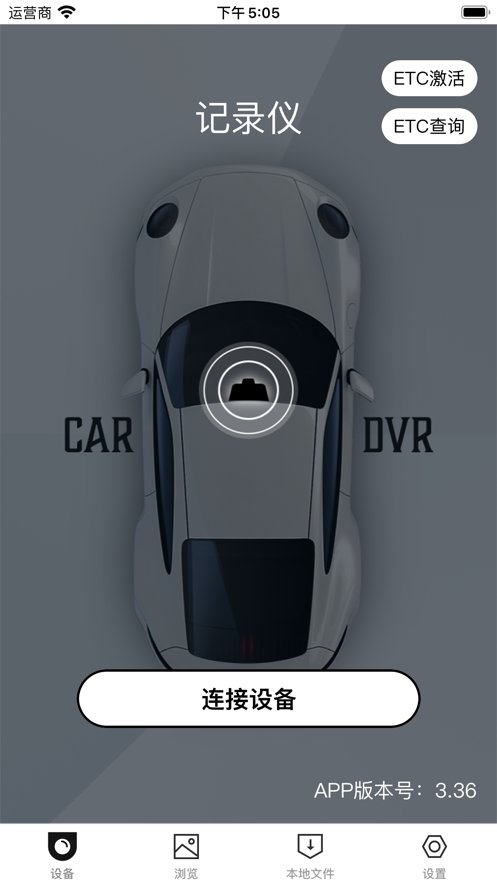Open the 本地文件 tab

pyautogui.click(x=310, y=856)
